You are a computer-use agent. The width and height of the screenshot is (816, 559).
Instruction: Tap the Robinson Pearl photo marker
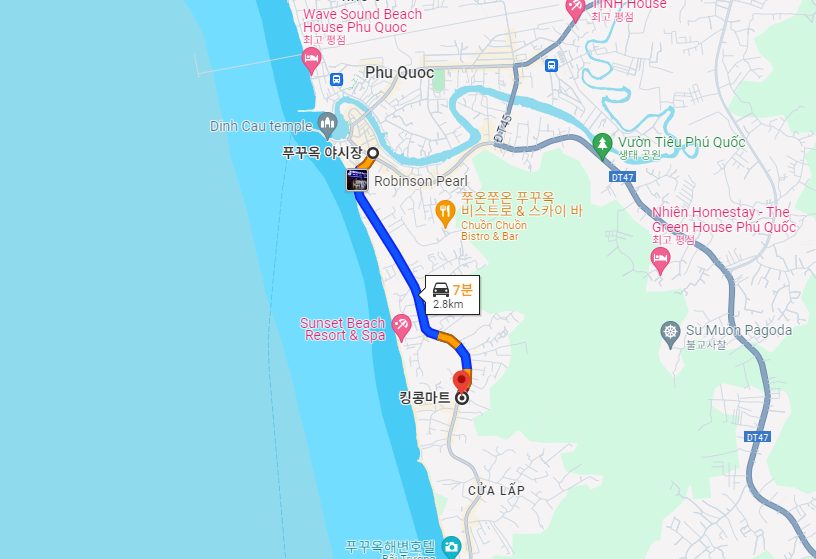pos(357,180)
